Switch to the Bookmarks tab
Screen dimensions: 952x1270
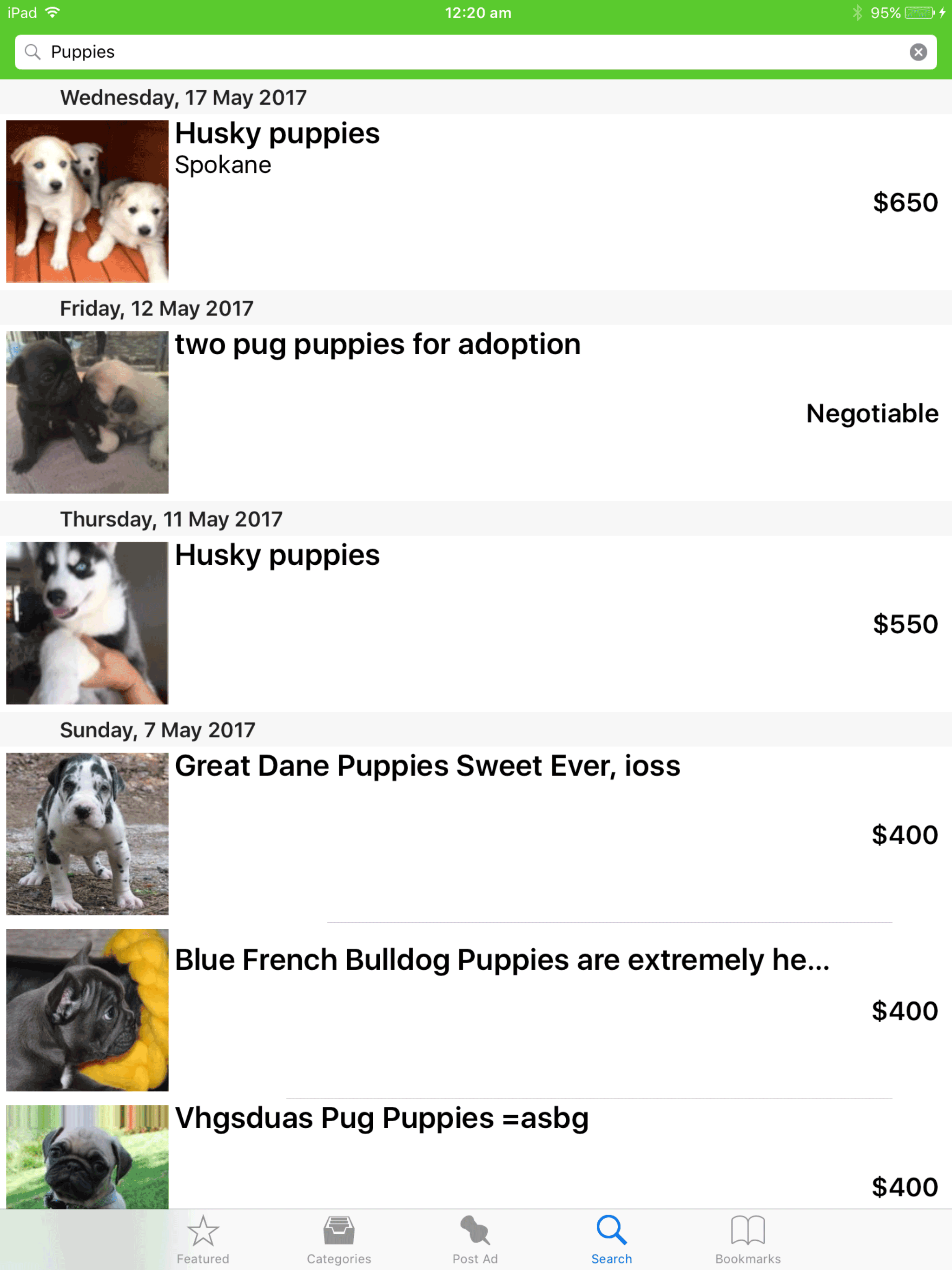[747, 1239]
